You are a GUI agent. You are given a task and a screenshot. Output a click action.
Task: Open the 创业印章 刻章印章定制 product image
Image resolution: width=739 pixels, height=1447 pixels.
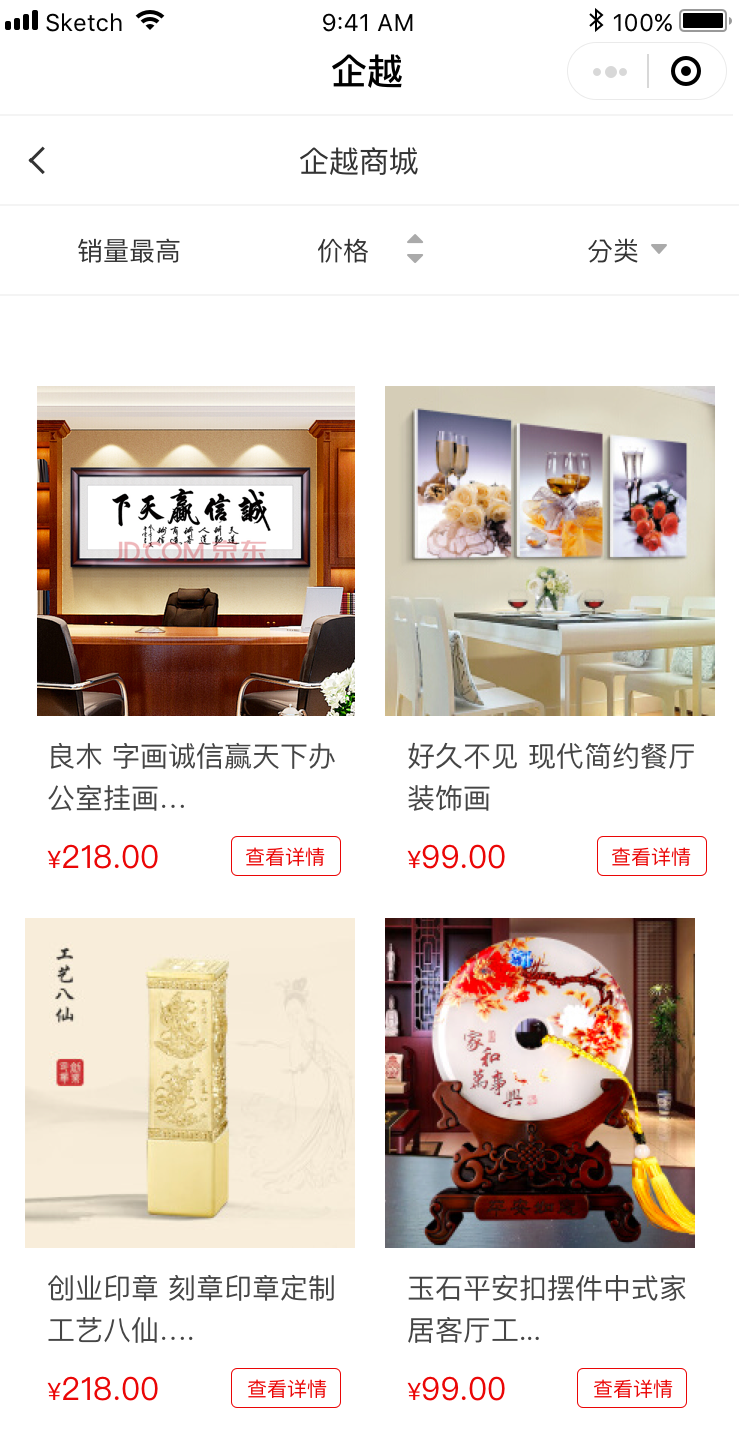190,1082
